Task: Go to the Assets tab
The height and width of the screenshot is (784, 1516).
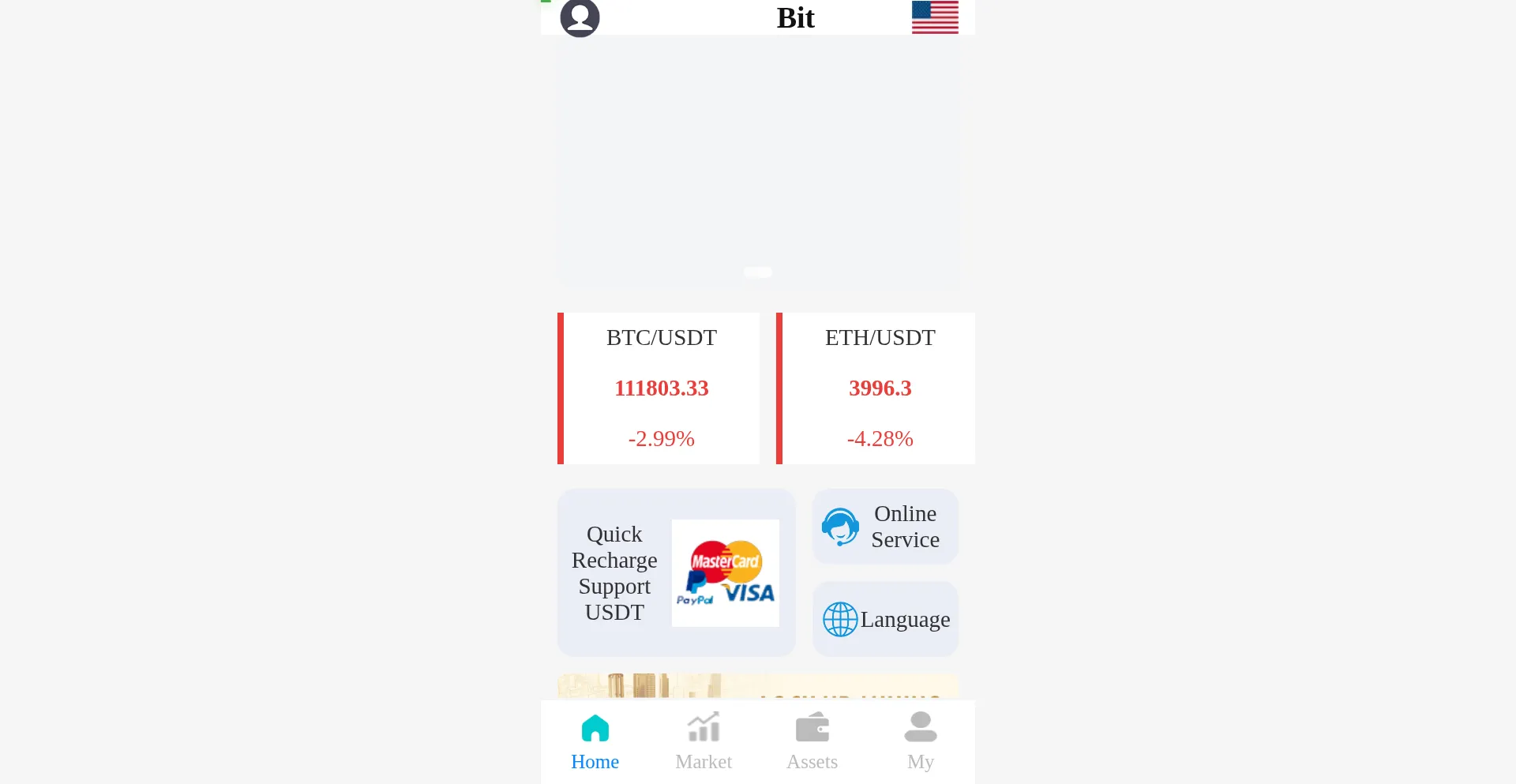Action: pos(812,742)
